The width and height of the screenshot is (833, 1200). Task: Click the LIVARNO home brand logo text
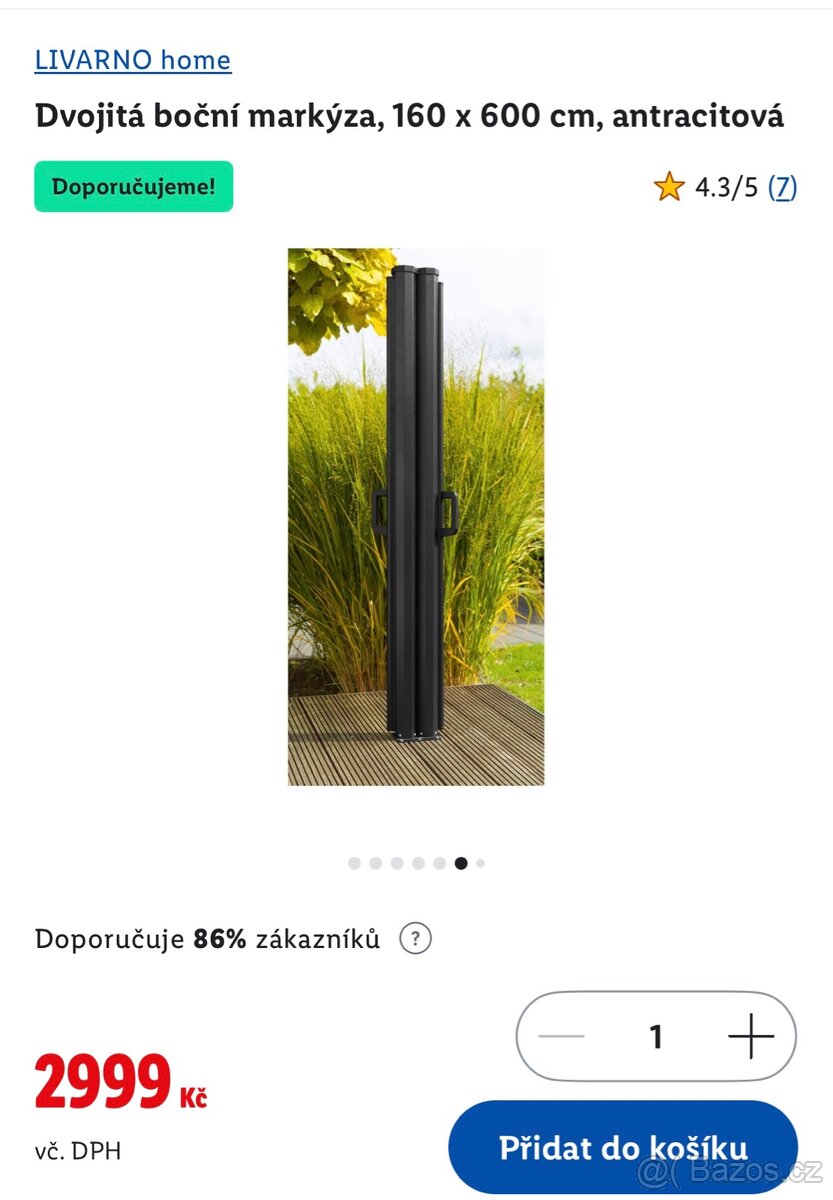click(x=132, y=60)
